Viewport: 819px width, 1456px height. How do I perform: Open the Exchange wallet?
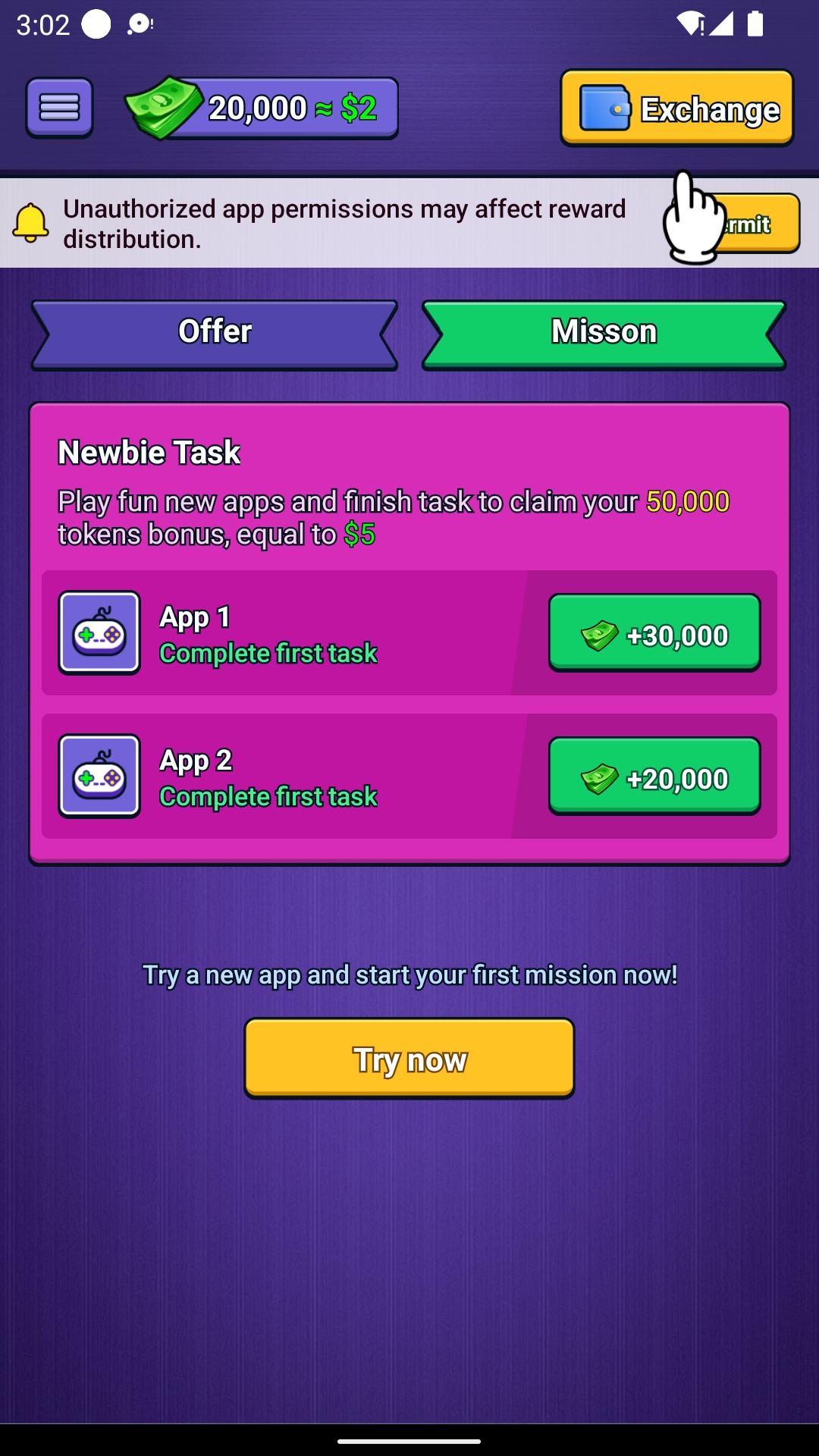pos(676,108)
